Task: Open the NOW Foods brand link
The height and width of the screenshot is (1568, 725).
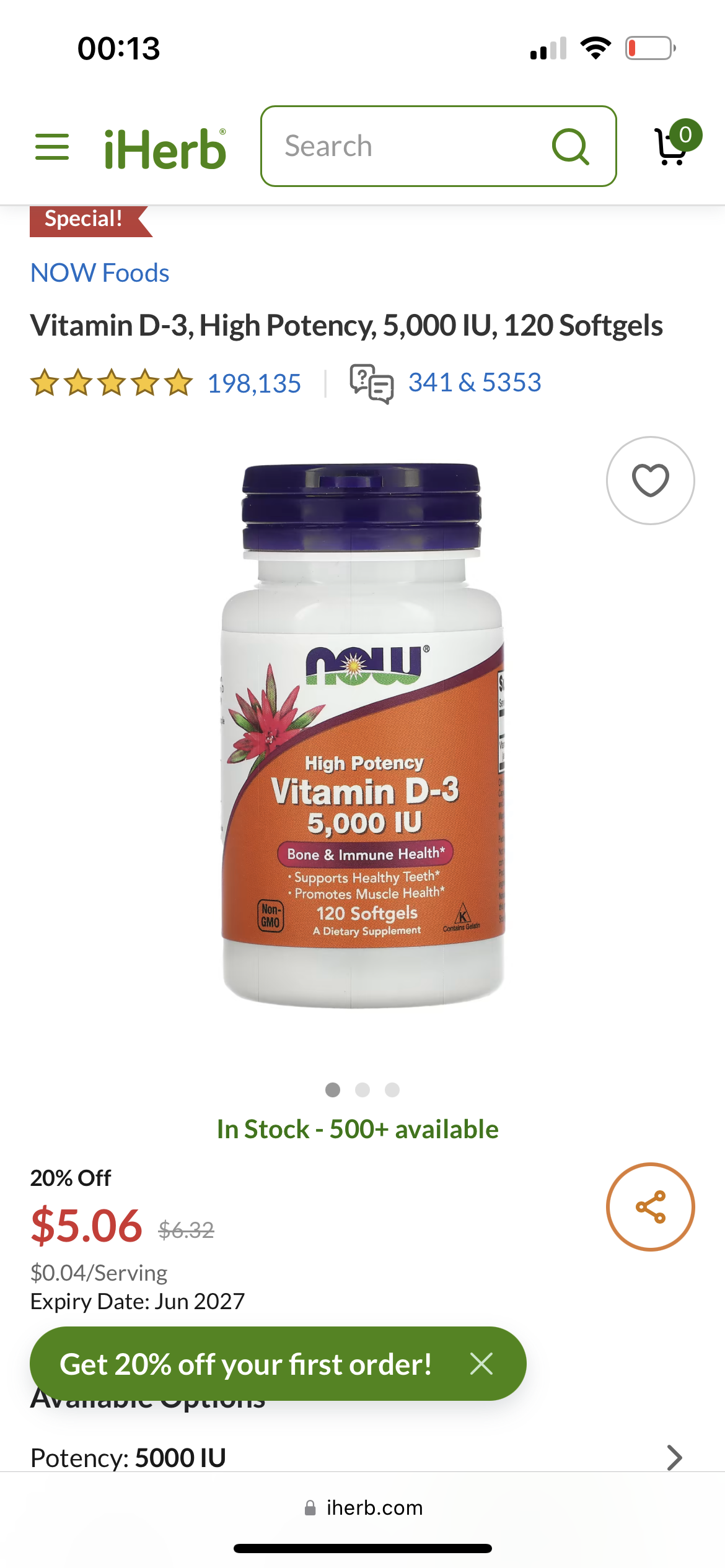Action: (100, 272)
